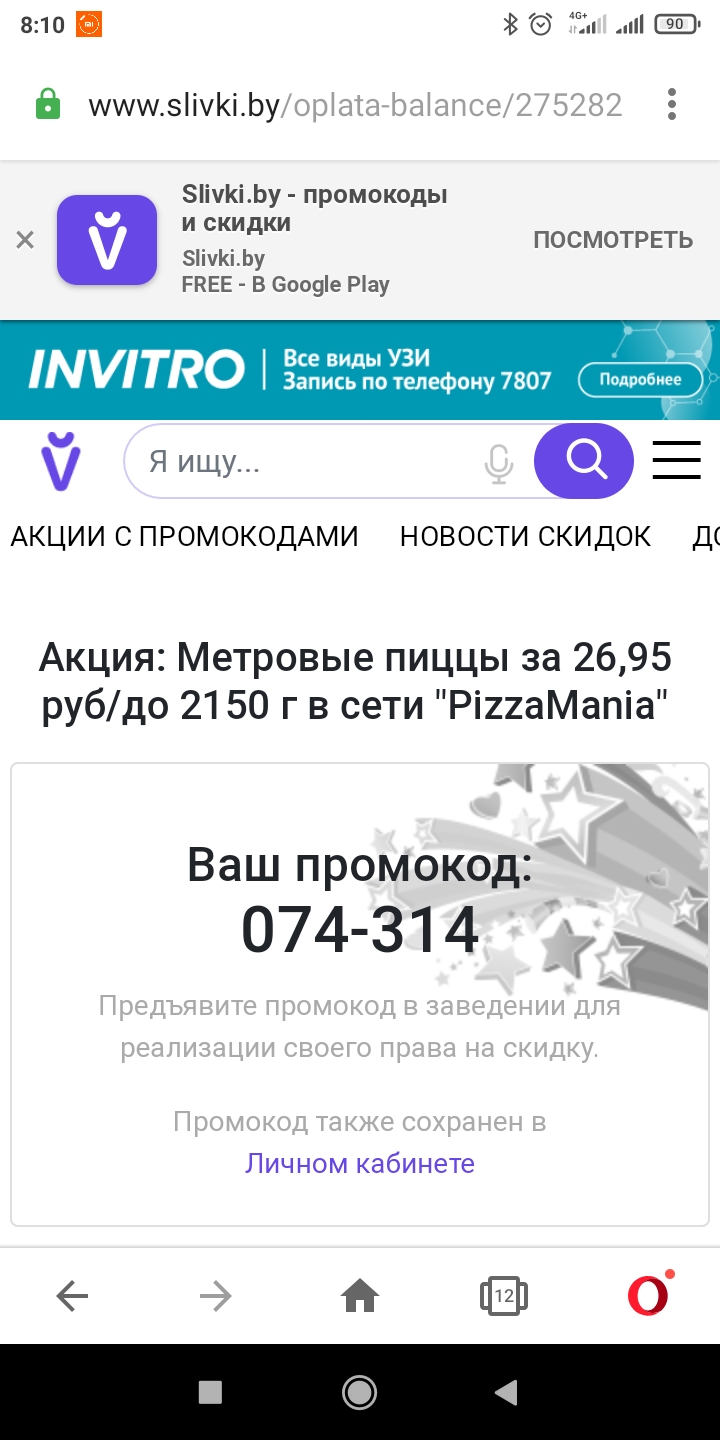This screenshot has height=1440, width=720.
Task: Dismiss the Slivki.by app install banner
Action: click(25, 240)
